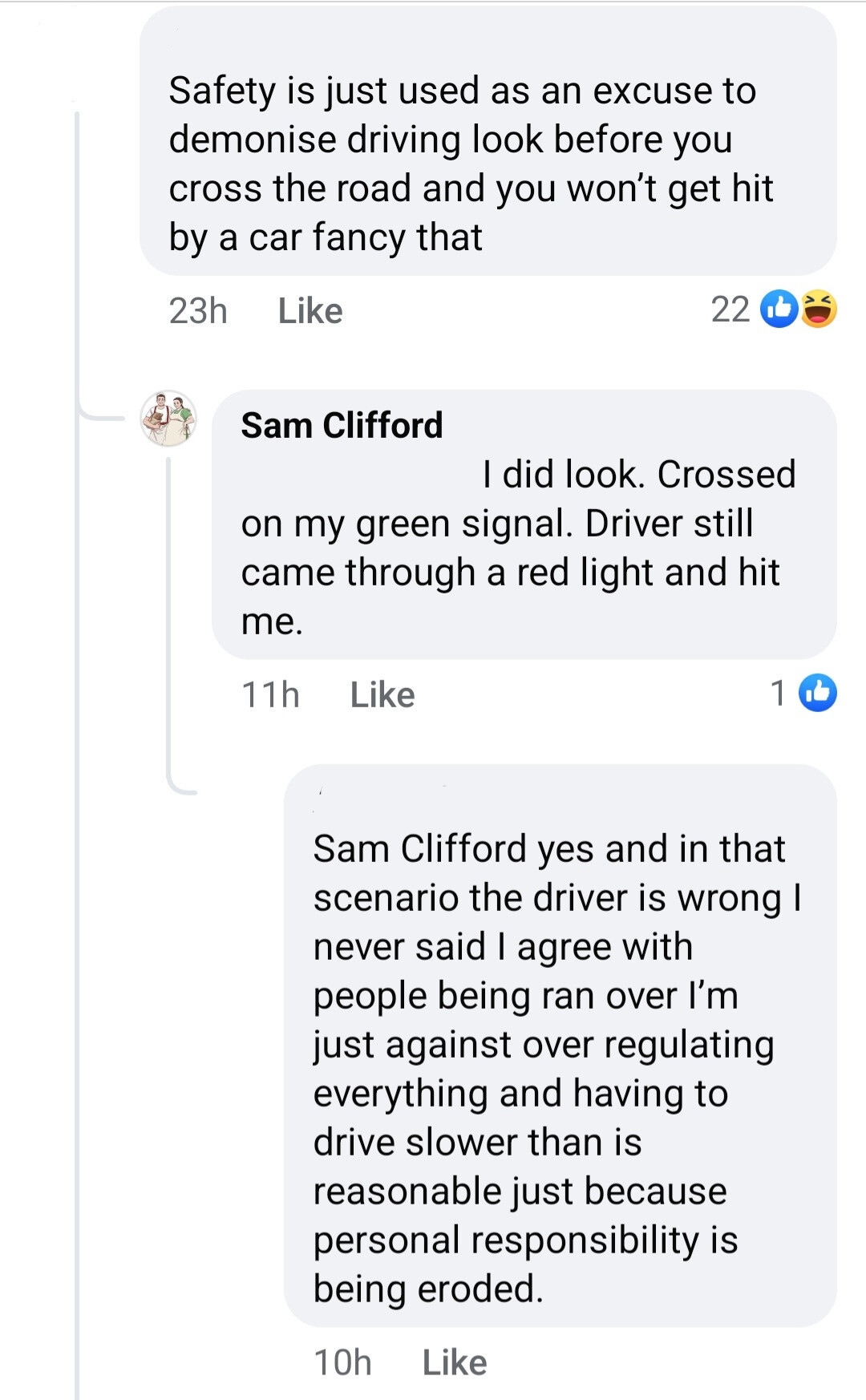This screenshot has height=1400, width=866.
Task: Like the 10h reply about over regulating
Action: tap(454, 1362)
